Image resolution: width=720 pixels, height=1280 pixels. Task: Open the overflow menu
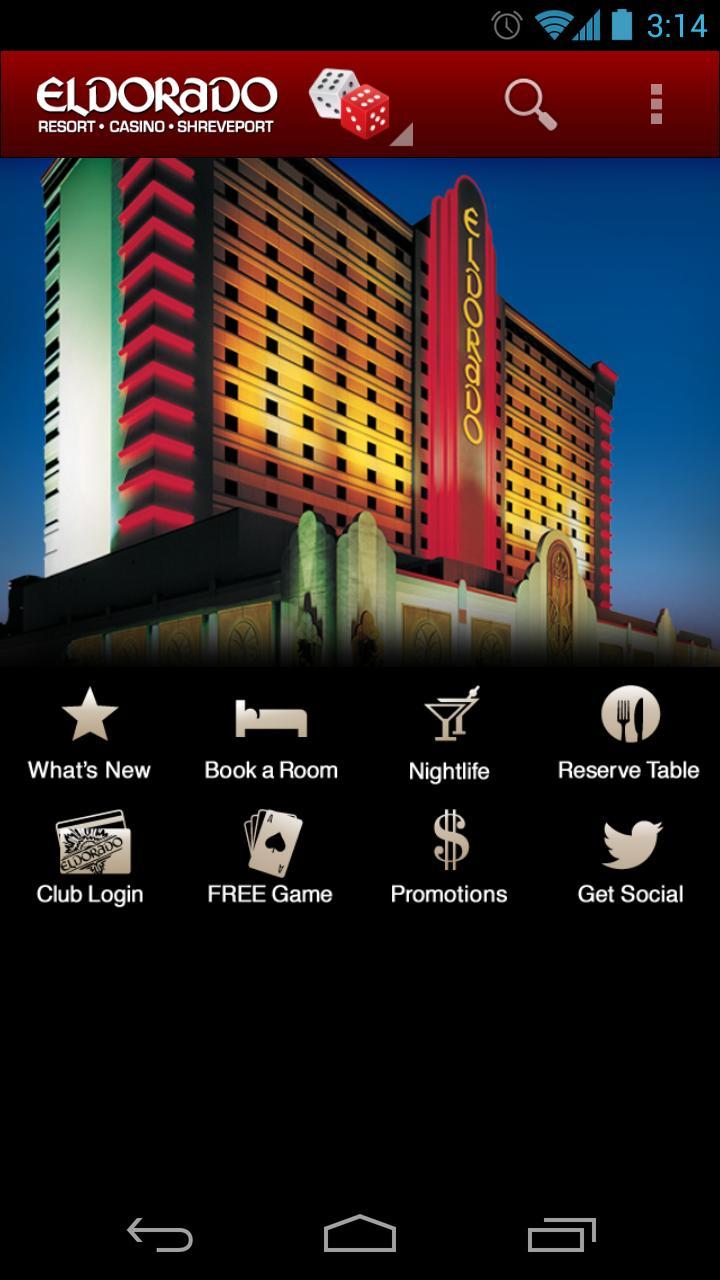[x=656, y=104]
